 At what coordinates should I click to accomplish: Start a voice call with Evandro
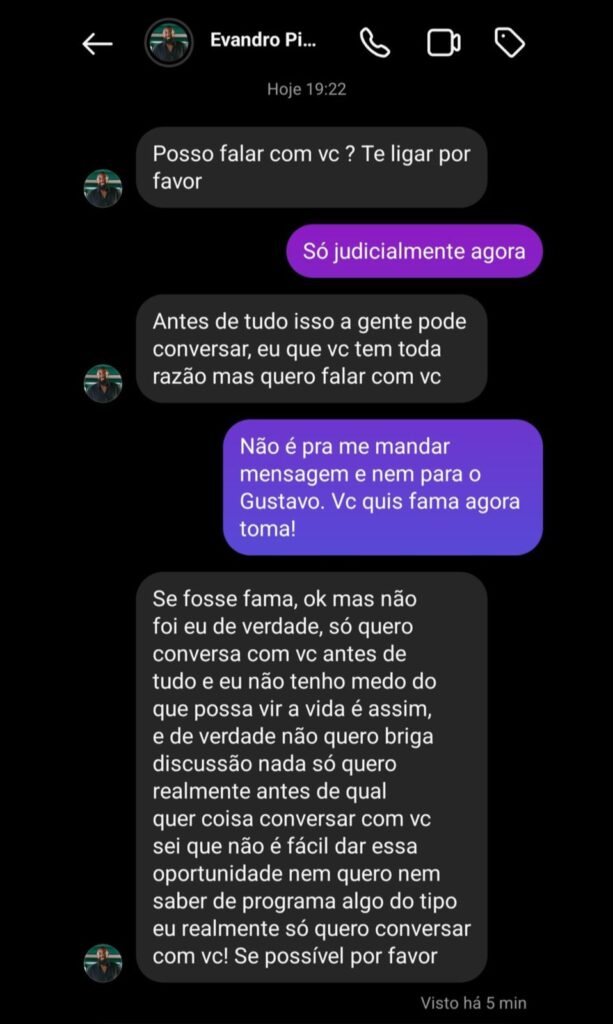tap(375, 42)
